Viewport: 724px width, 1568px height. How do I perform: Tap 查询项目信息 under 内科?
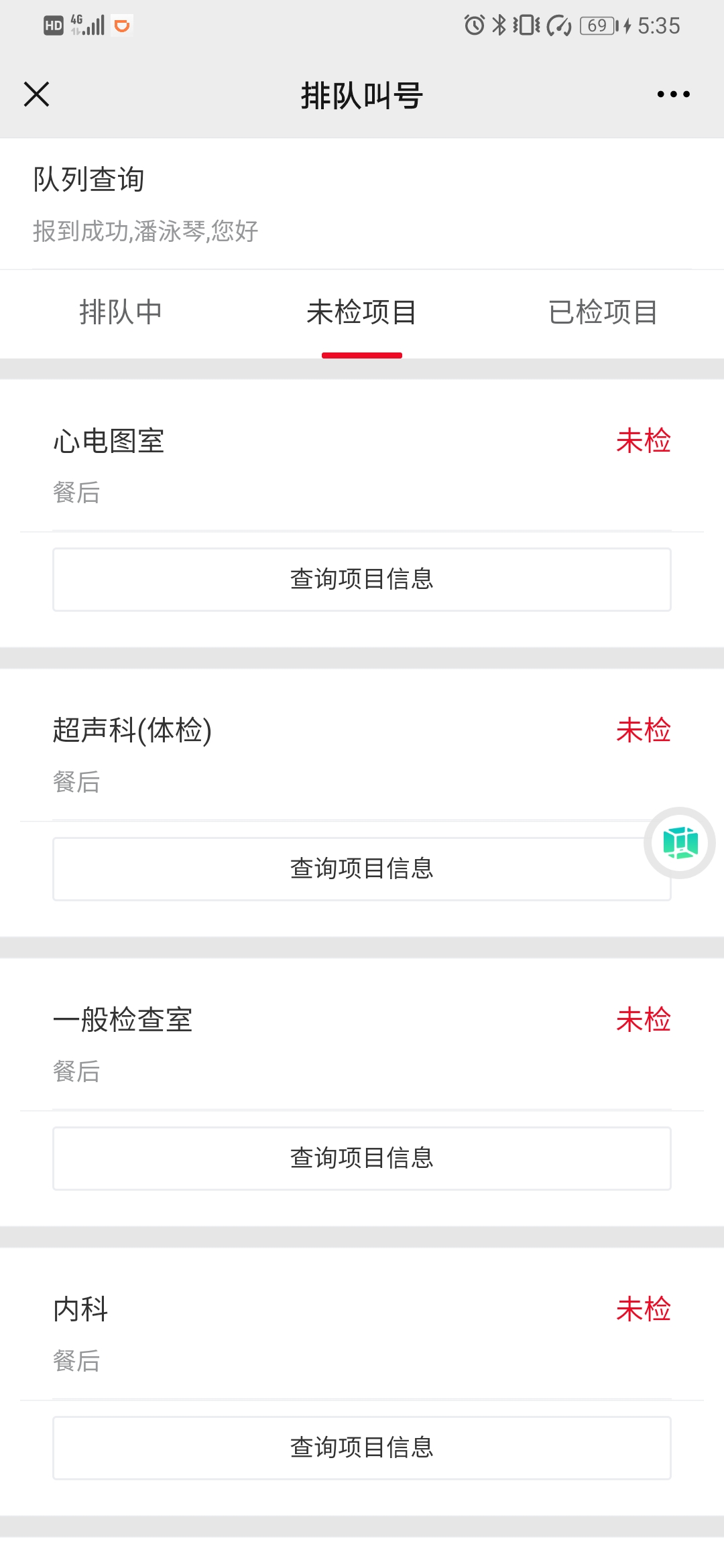tap(362, 1448)
